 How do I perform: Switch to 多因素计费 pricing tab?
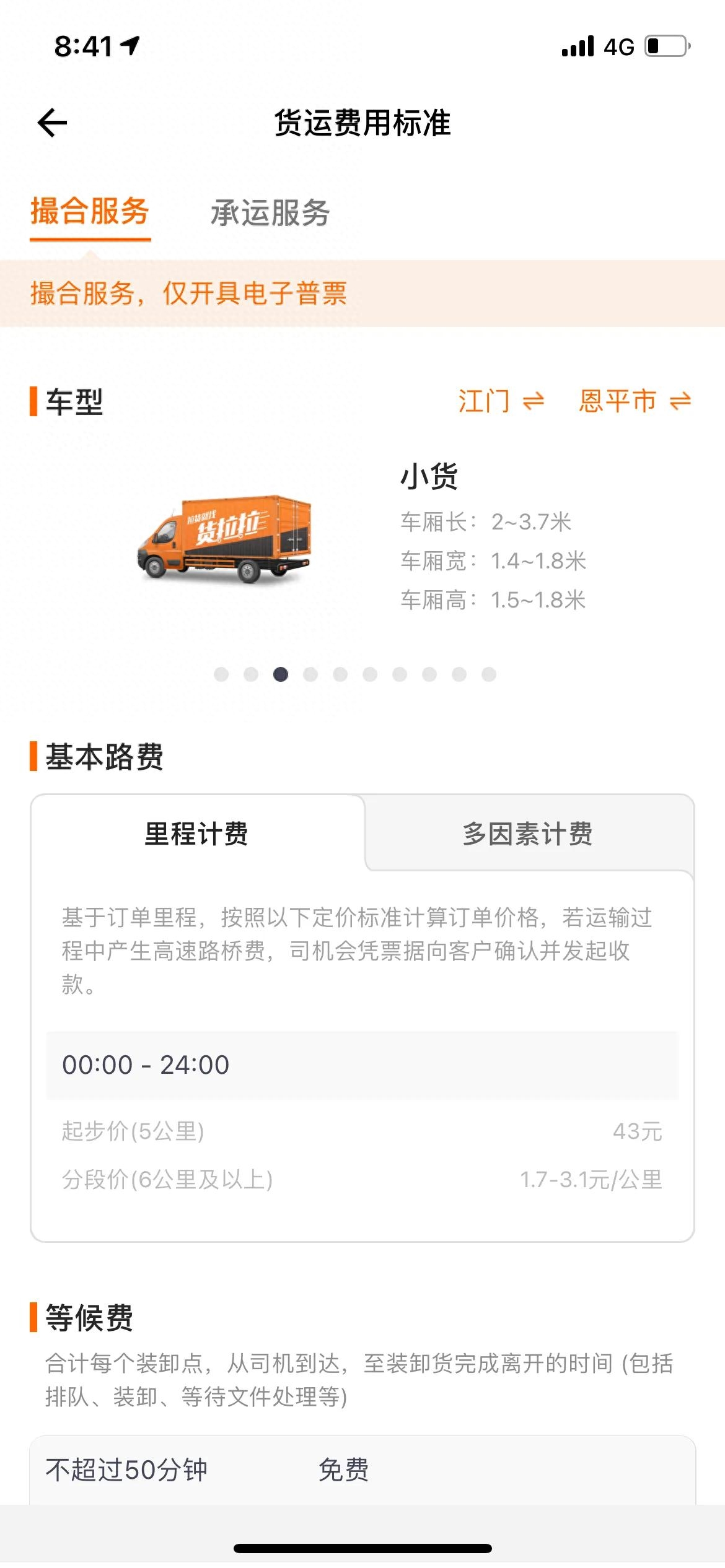(527, 834)
